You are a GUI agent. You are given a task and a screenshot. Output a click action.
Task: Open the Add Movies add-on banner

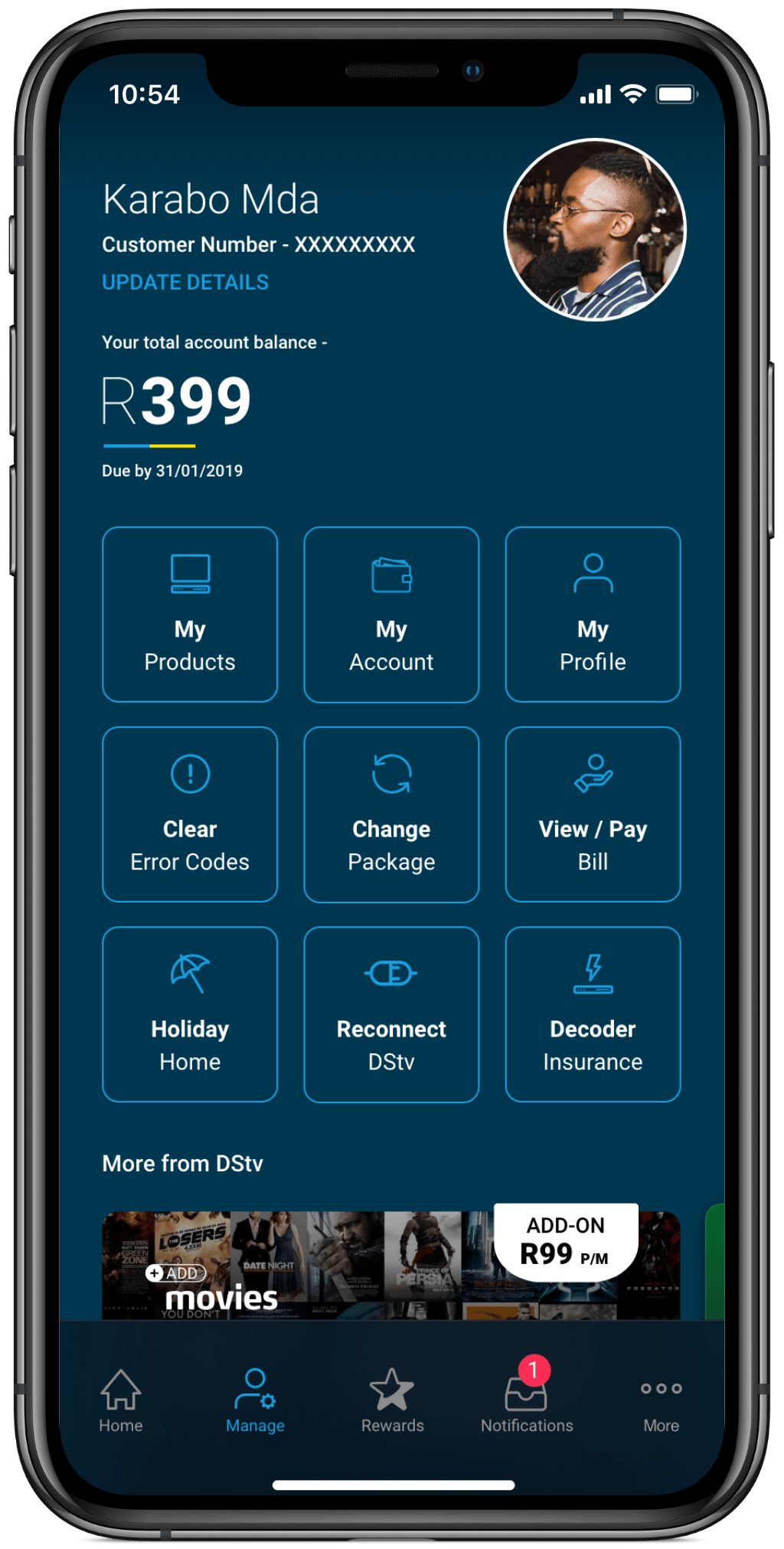pyautogui.click(x=390, y=1264)
